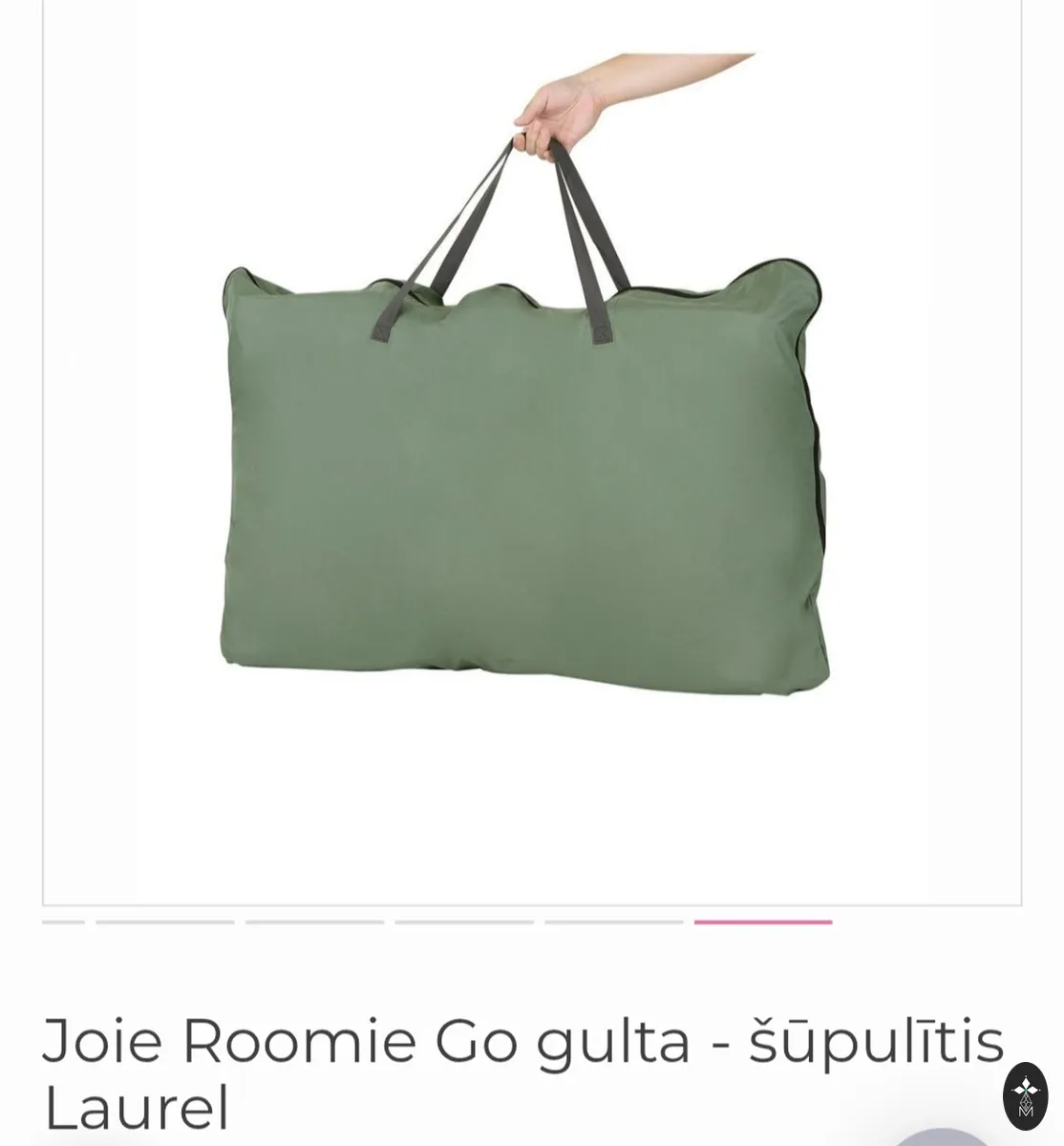Jump to the third gallery image indicator

(314, 923)
